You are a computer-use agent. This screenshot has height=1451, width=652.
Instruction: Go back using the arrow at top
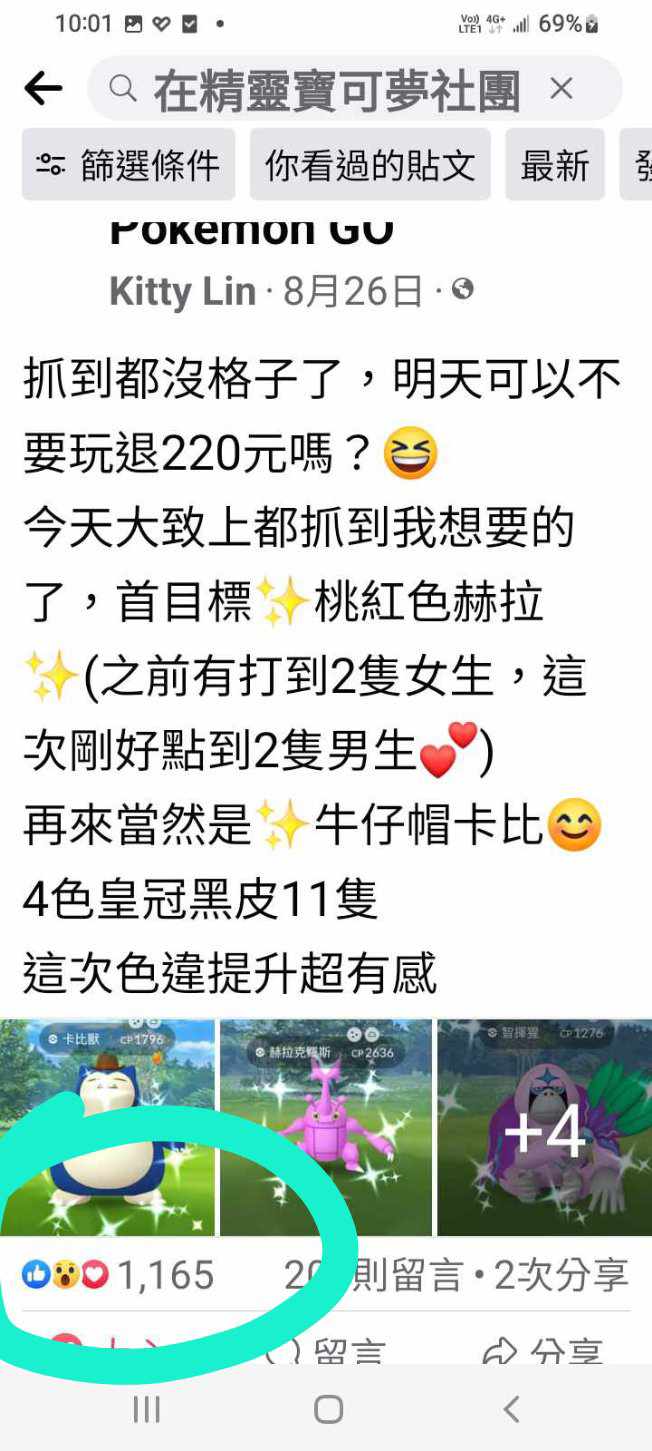(x=42, y=90)
